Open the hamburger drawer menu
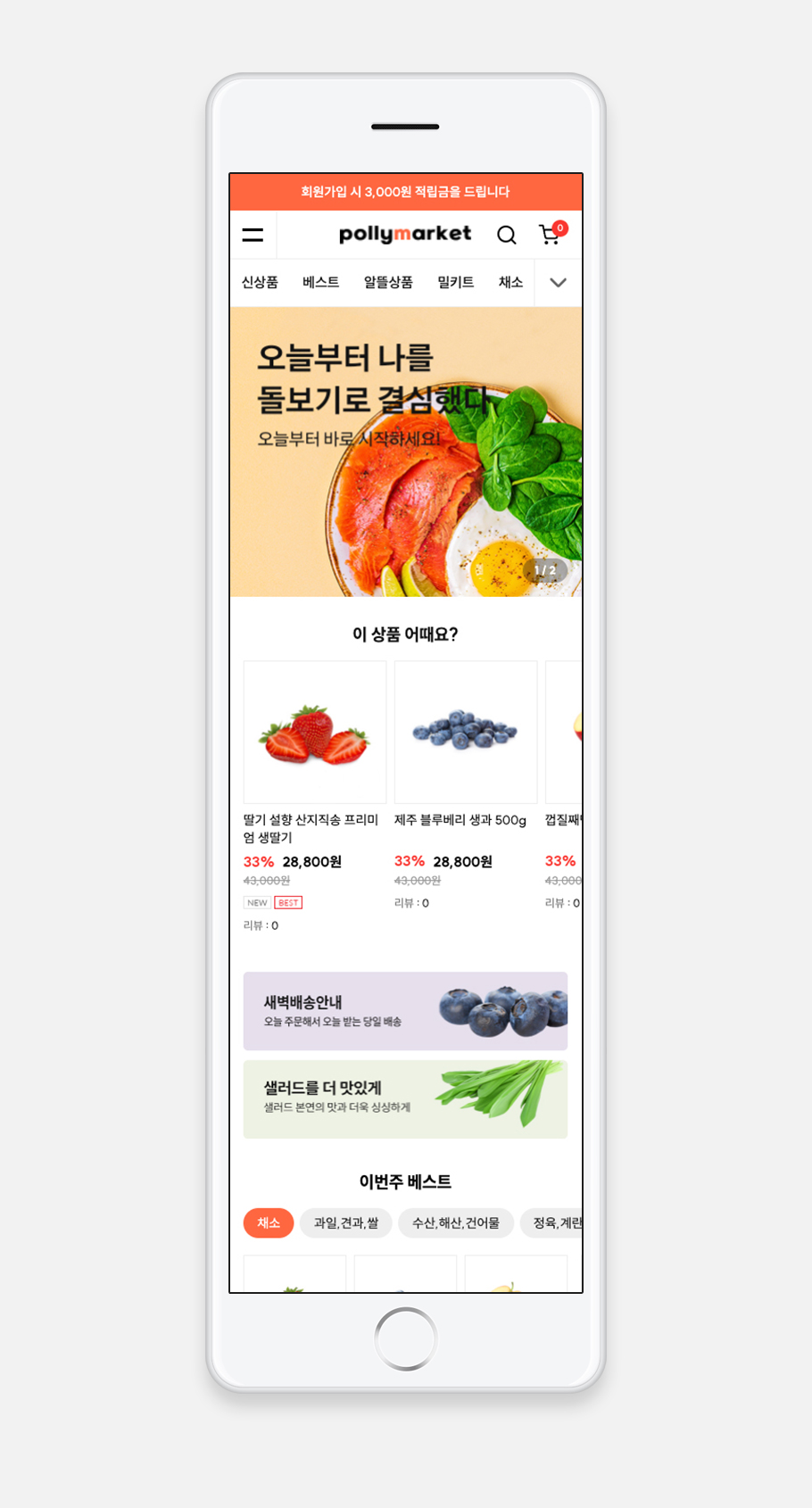 253,235
